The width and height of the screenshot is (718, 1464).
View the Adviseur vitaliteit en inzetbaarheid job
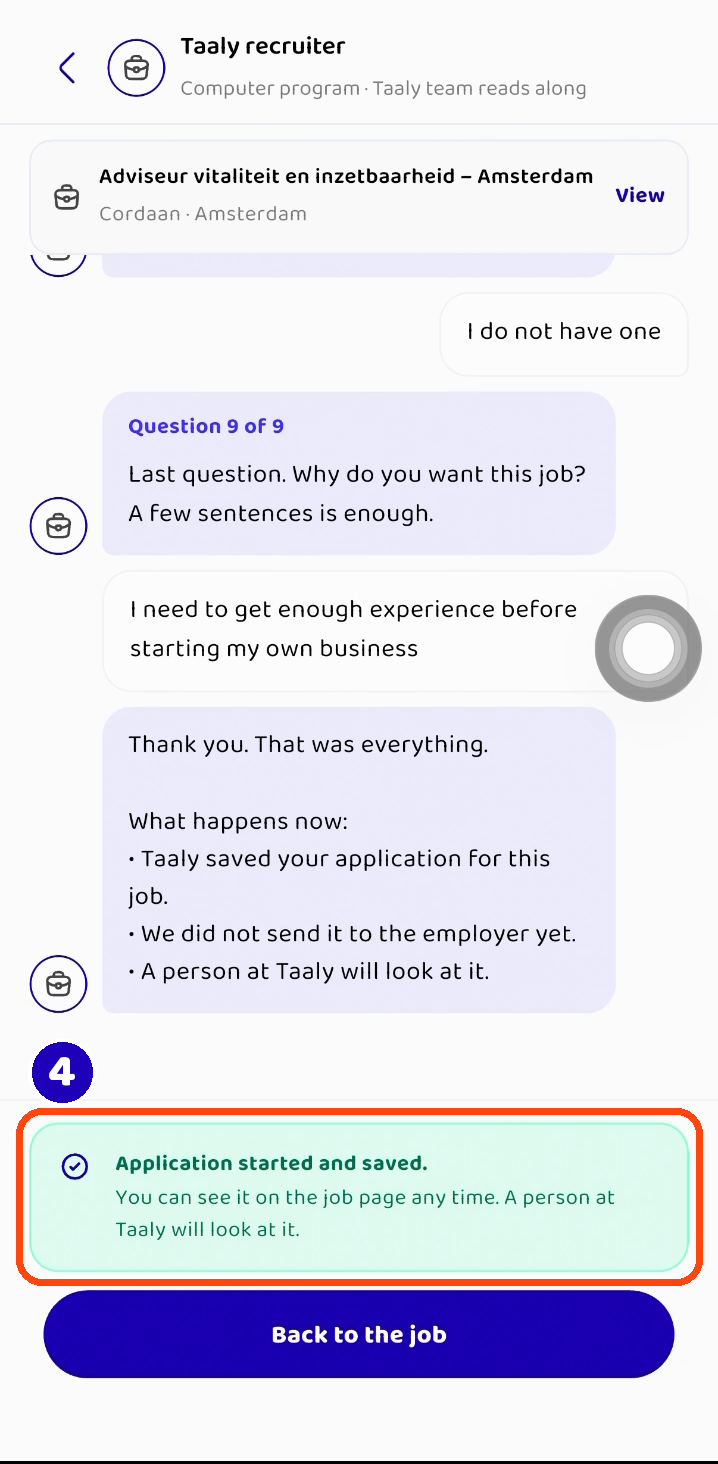(x=639, y=195)
